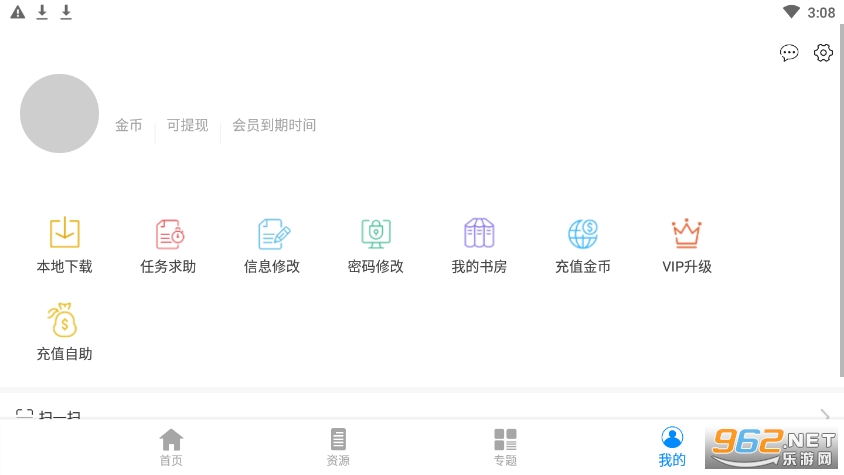Switch to the 资源 resources tab
The image size is (844, 475).
click(x=338, y=446)
